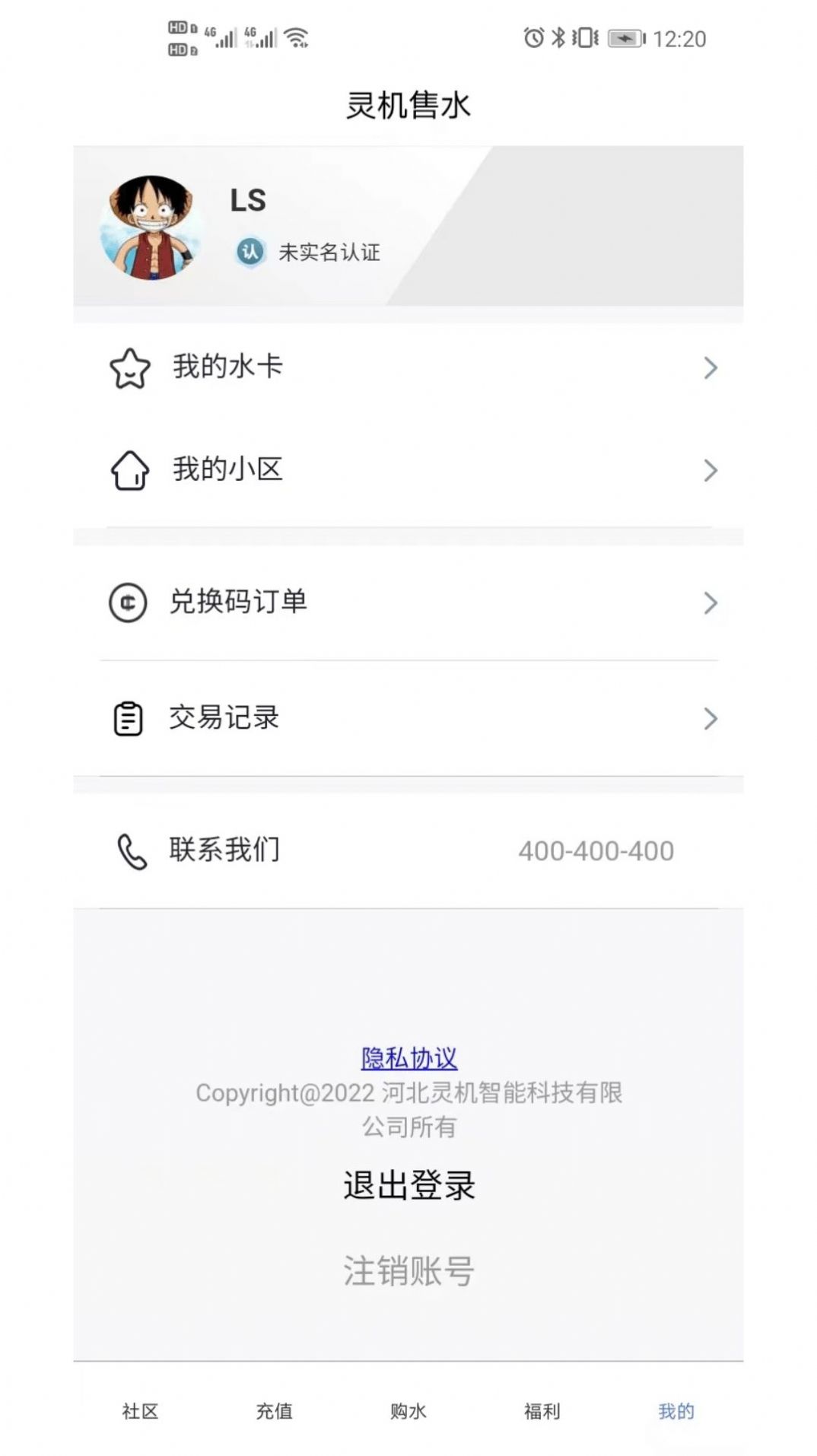Switch to the 充值 tab
Viewport: 817px width, 1456px height.
275,1411
